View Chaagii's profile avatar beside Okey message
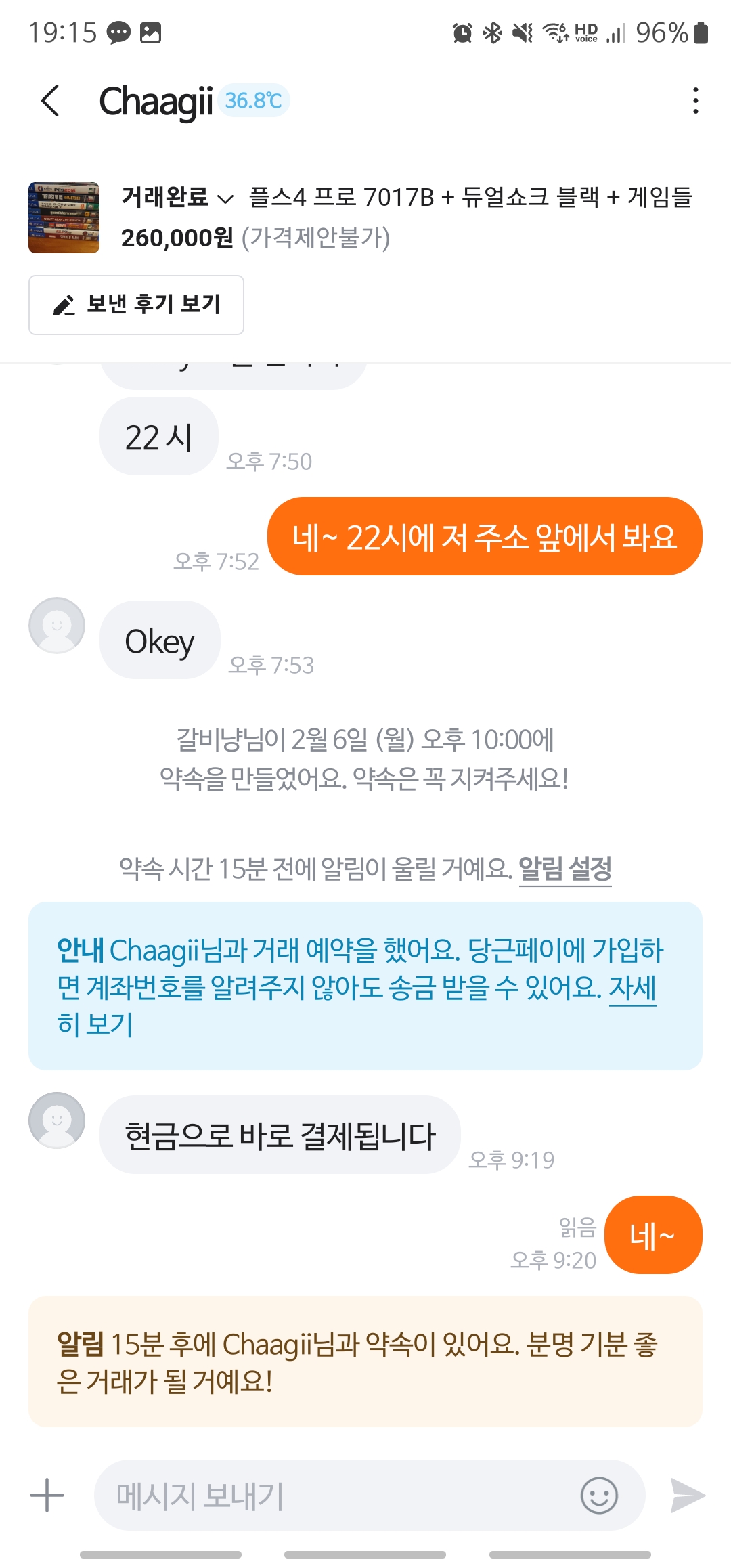This screenshot has width=731, height=1568. click(x=57, y=625)
